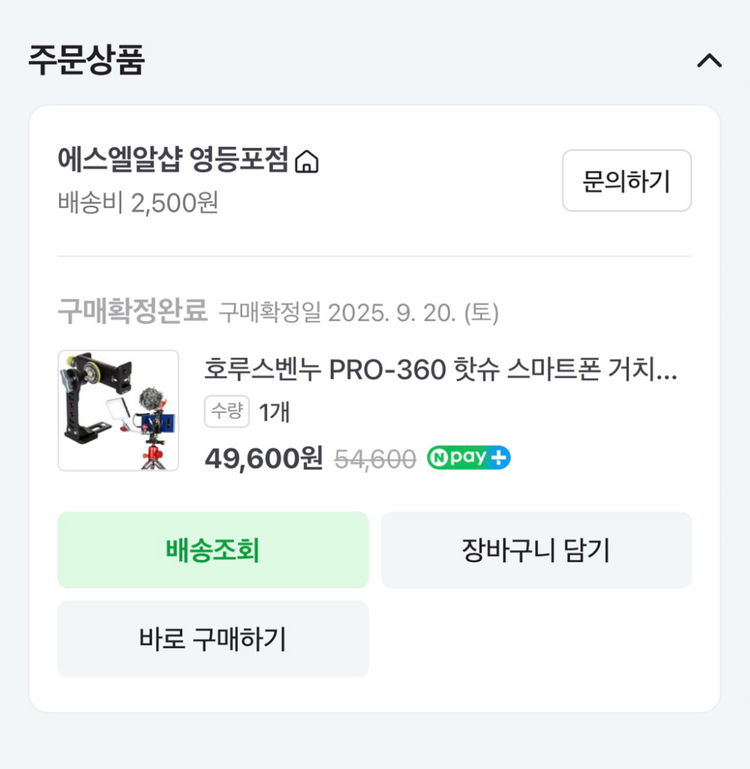Collapse the 주문상품 section with the chevron

pyautogui.click(x=709, y=61)
